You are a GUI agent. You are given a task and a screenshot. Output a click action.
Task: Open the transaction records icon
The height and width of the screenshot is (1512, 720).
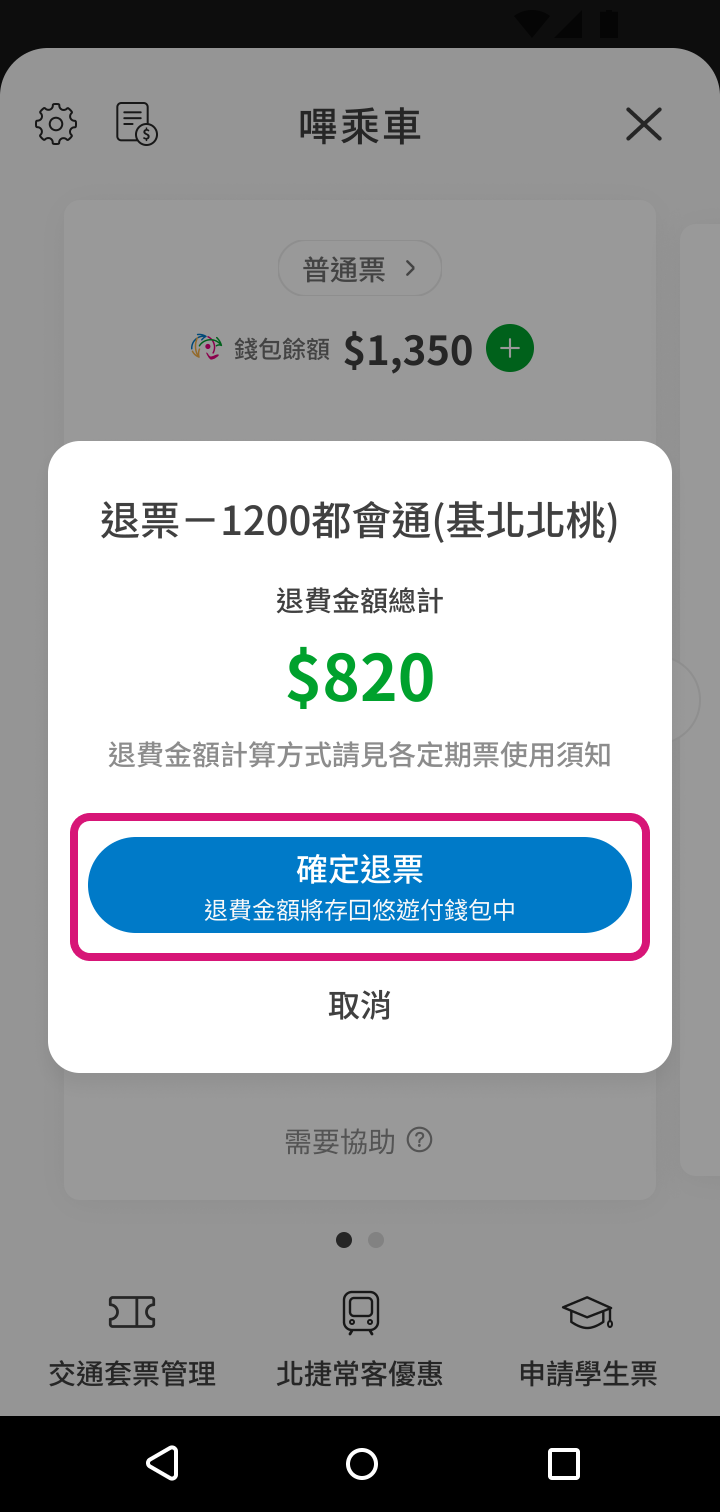coord(136,124)
